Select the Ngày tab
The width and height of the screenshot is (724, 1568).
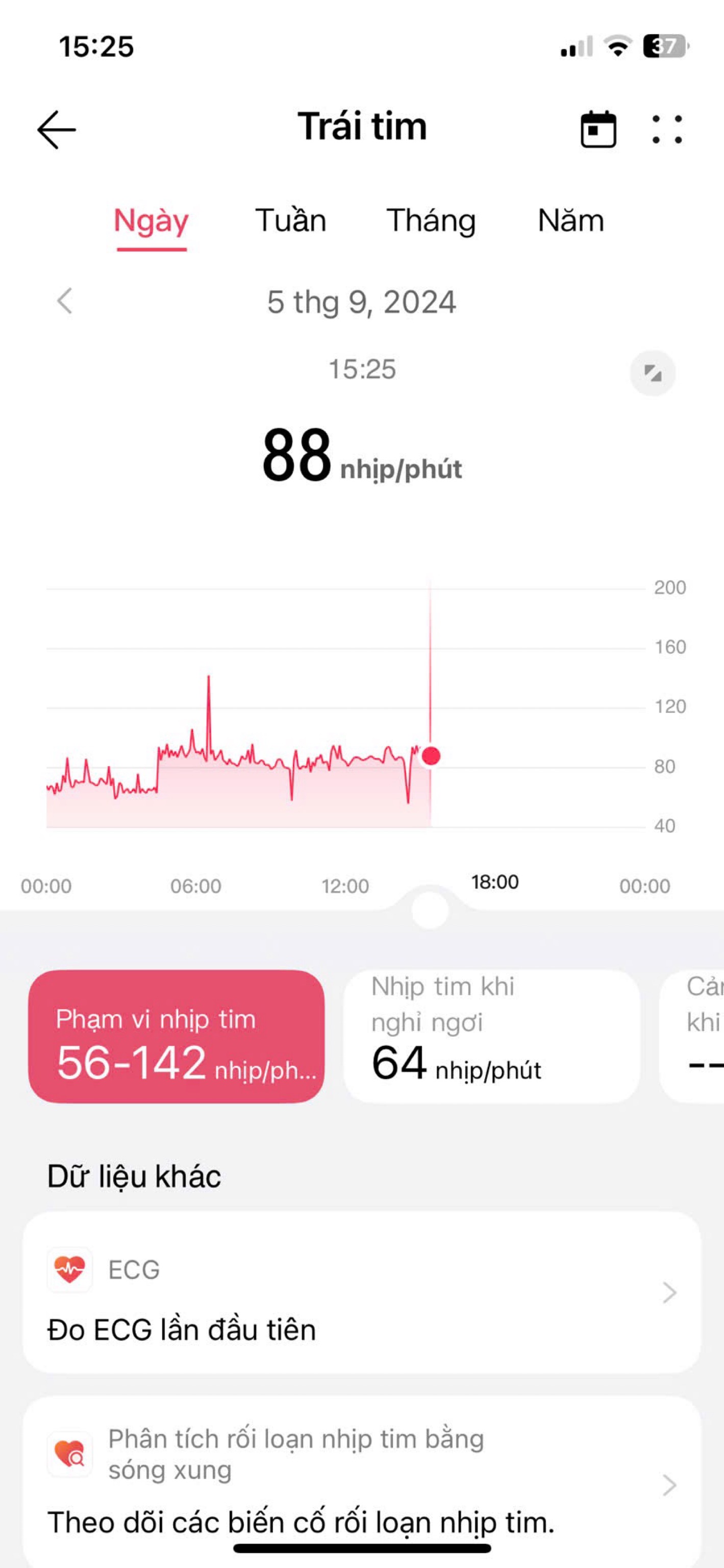152,220
